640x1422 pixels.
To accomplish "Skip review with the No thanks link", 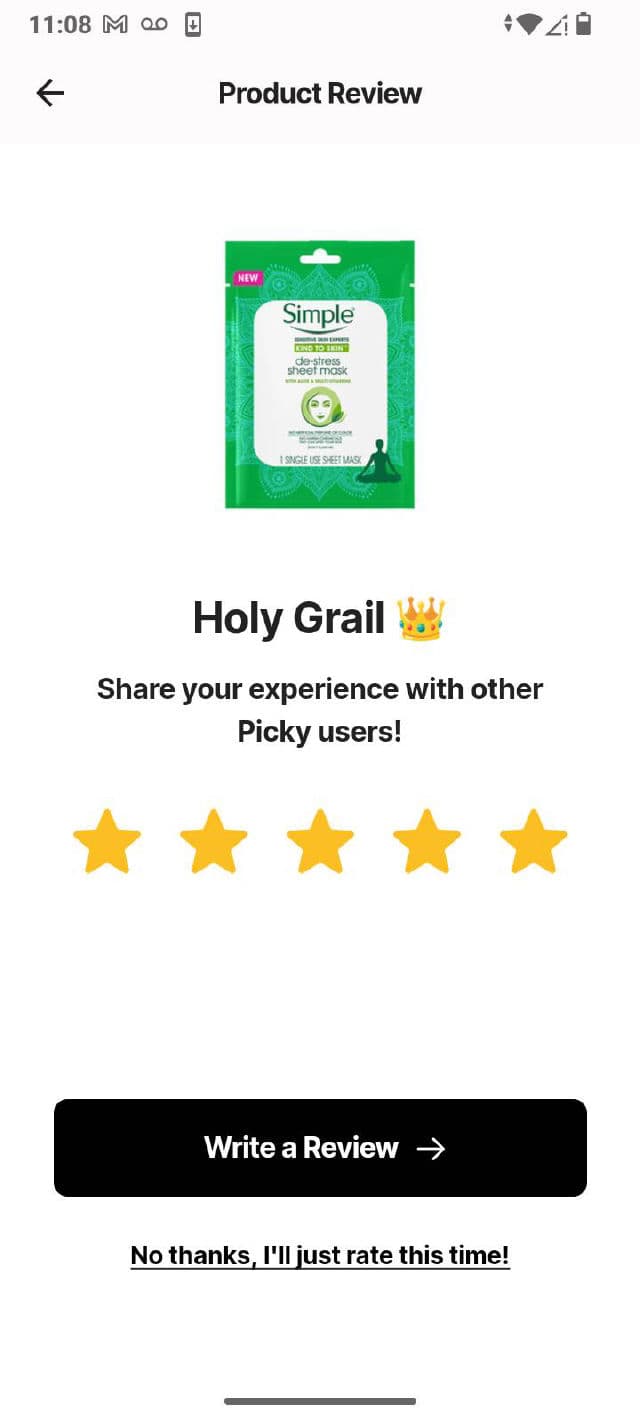I will [320, 1255].
